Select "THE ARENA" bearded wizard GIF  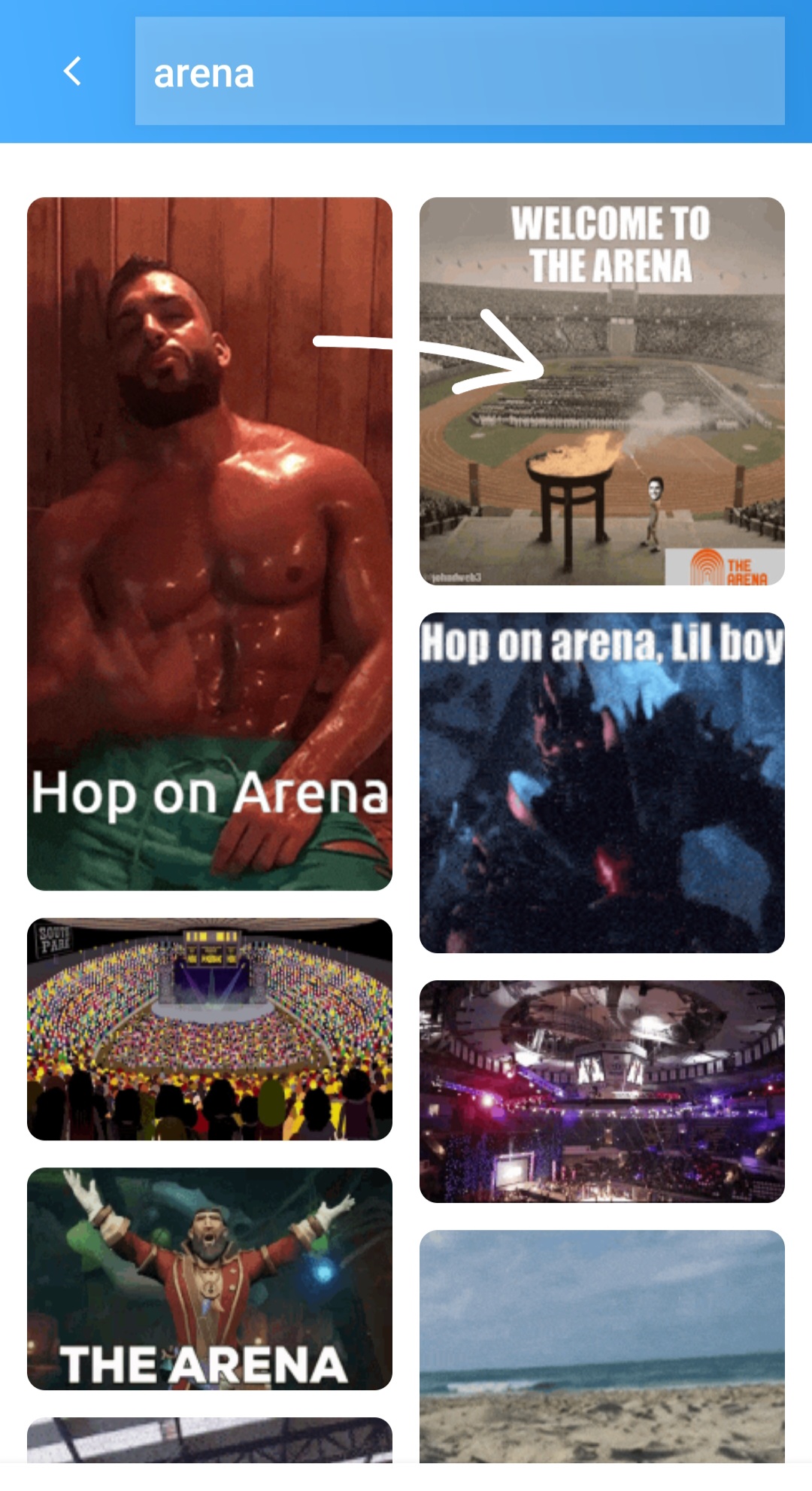[x=209, y=1278]
